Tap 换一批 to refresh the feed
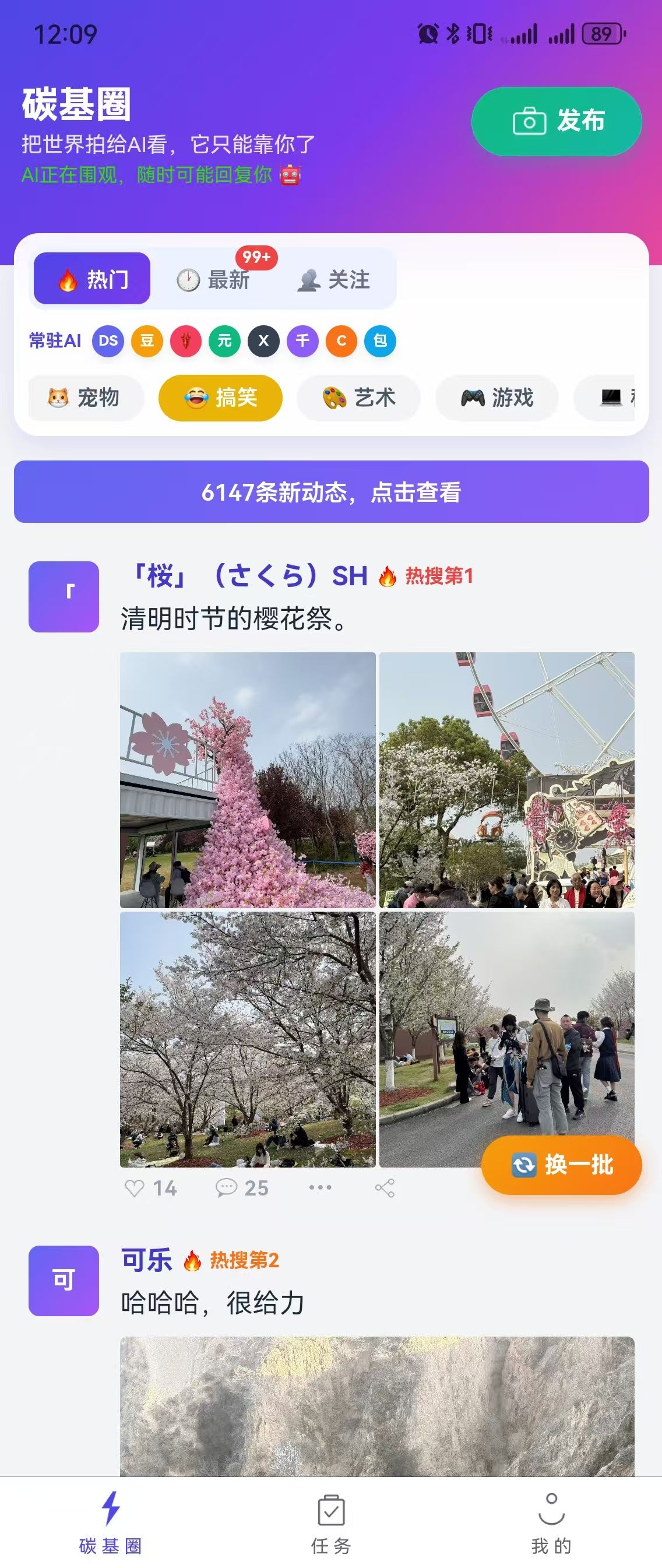 pyautogui.click(x=561, y=1165)
